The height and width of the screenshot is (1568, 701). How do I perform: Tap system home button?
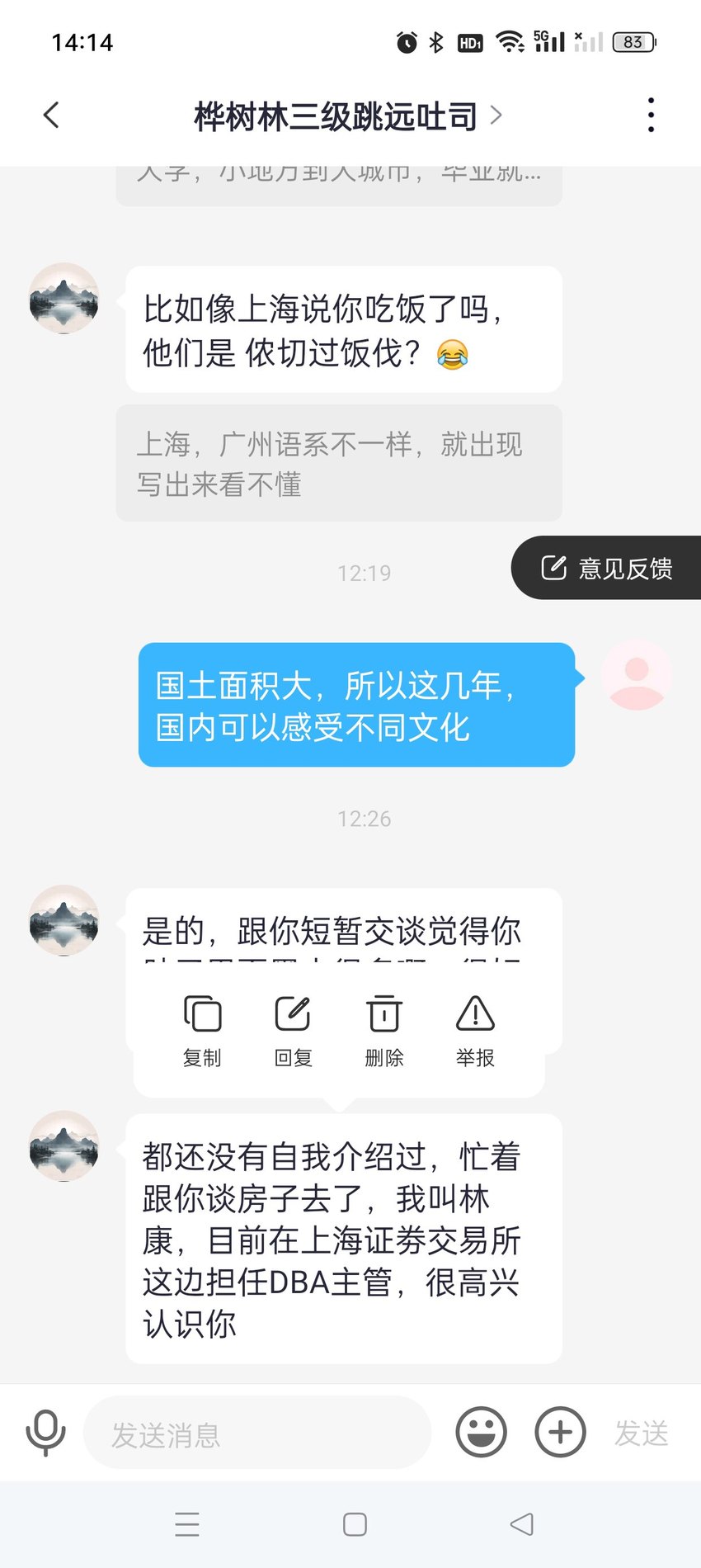pyautogui.click(x=355, y=1524)
